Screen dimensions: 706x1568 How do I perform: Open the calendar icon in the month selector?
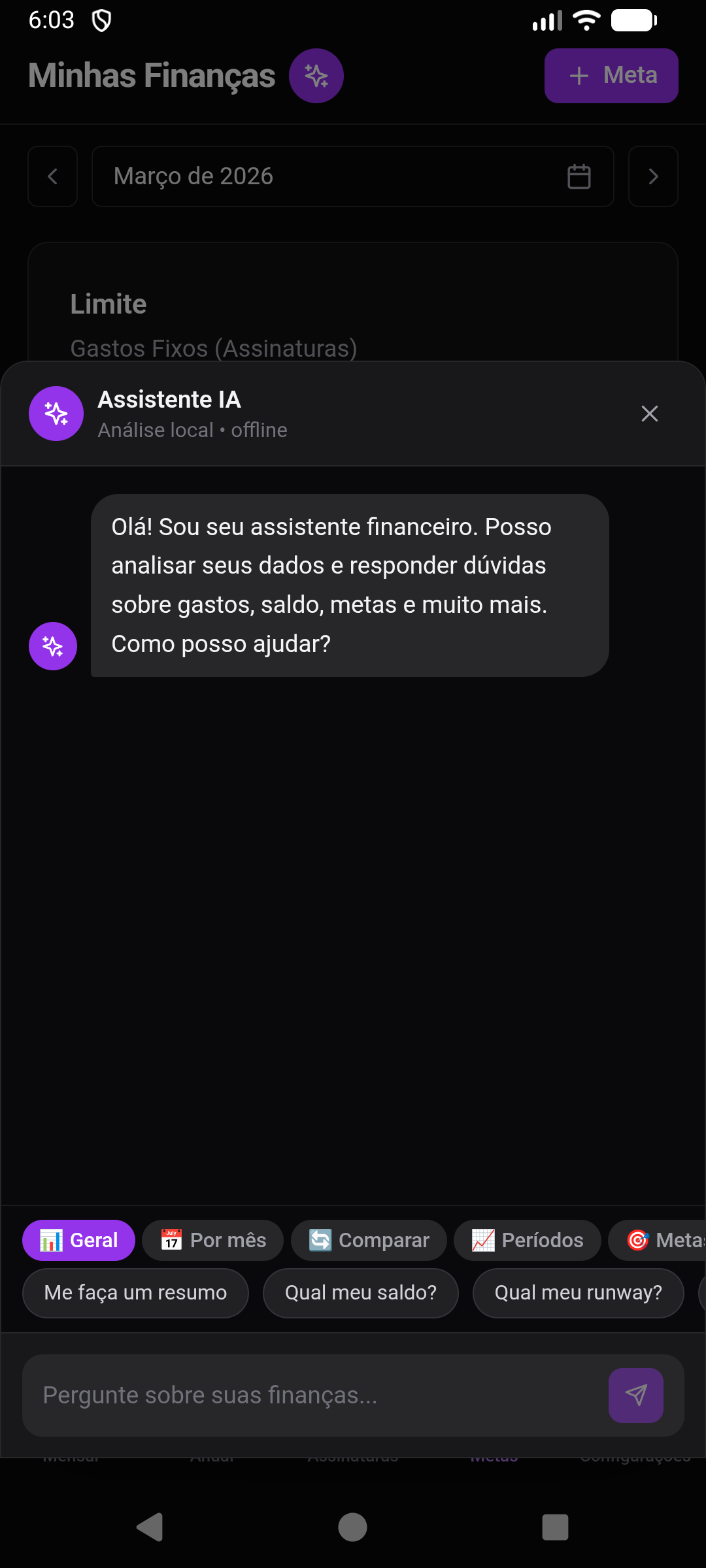pyautogui.click(x=578, y=176)
